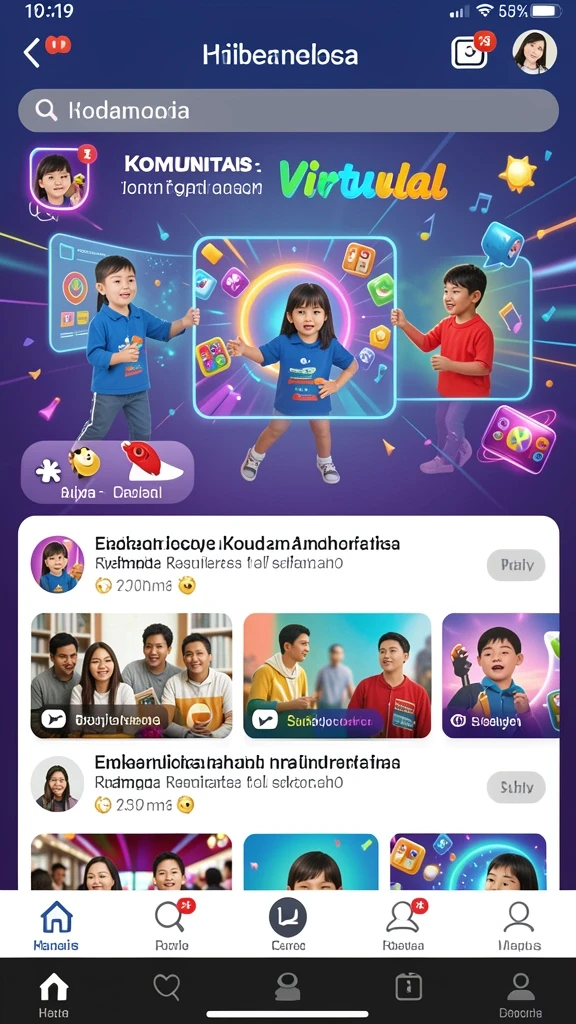Image resolution: width=576 pixels, height=1024 pixels.
Task: Open the video of four people by bookshelf
Action: click(x=131, y=675)
